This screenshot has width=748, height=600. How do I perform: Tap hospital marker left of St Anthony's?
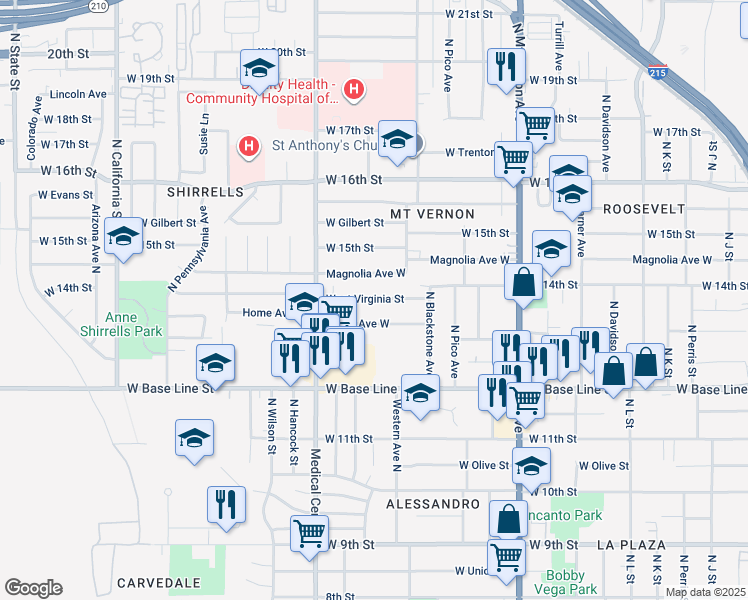[249, 146]
